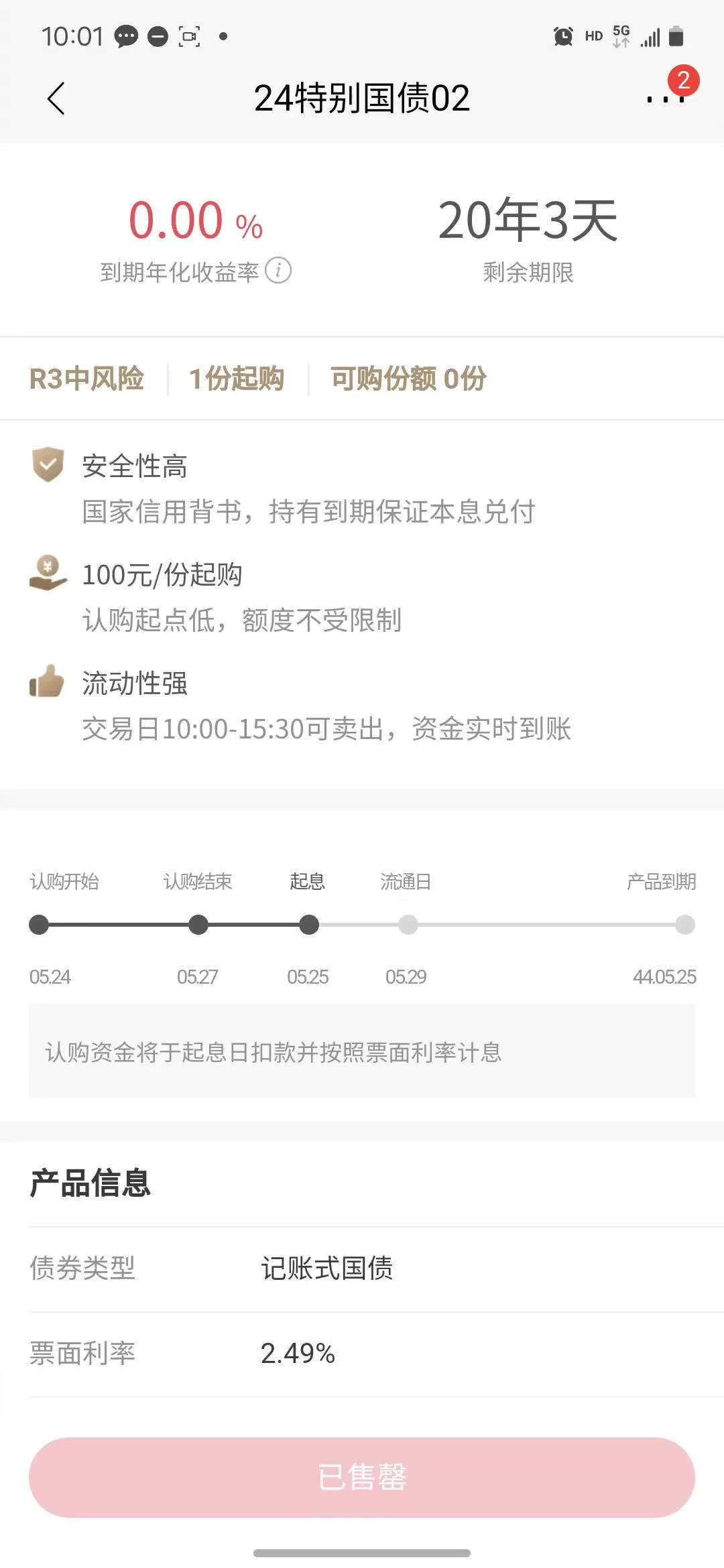Tap the info icon beside 到期年化收益率
Image resolution: width=724 pixels, height=1568 pixels.
click(x=278, y=271)
